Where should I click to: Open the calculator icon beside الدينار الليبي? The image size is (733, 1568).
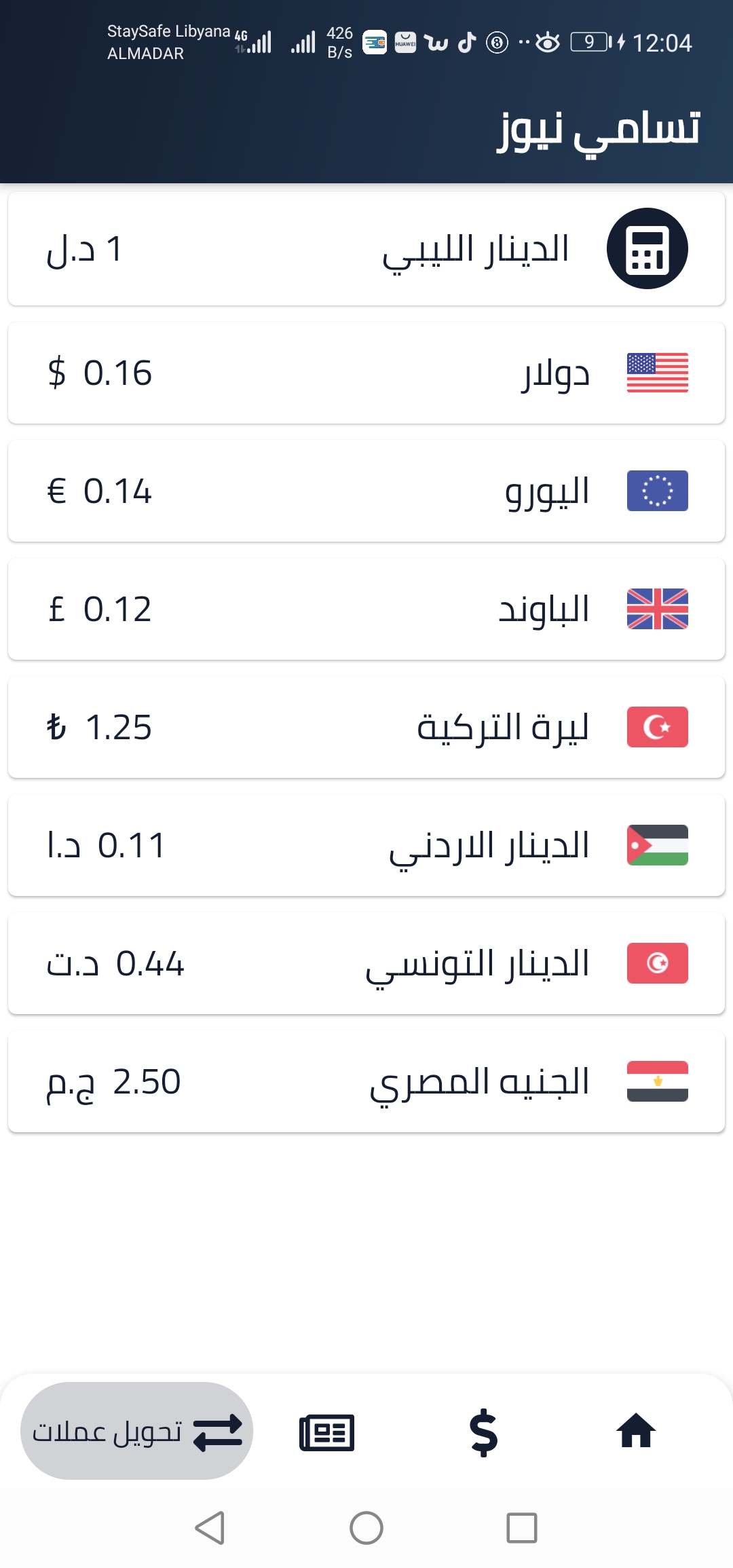pyautogui.click(x=647, y=248)
